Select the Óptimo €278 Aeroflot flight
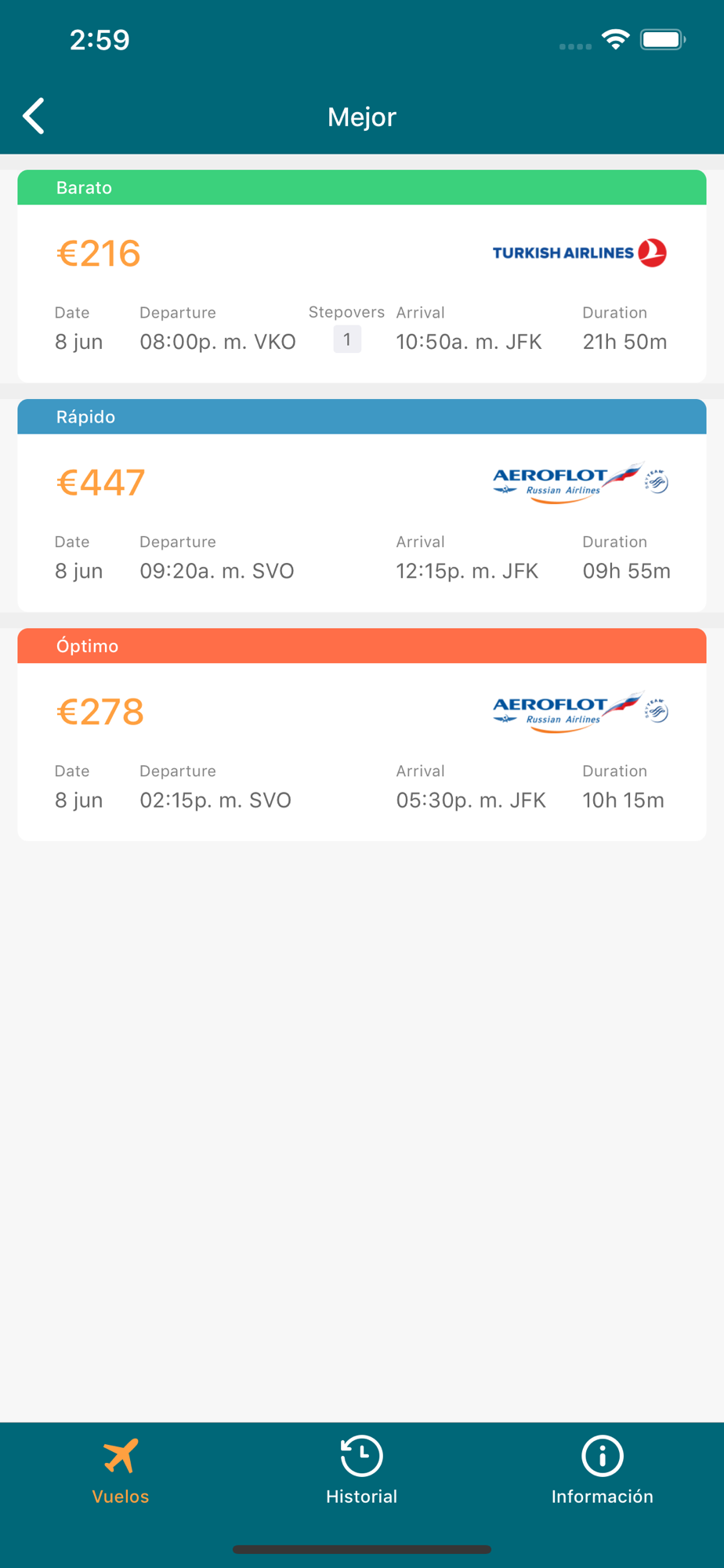This screenshot has width=724, height=1568. pyautogui.click(x=362, y=735)
